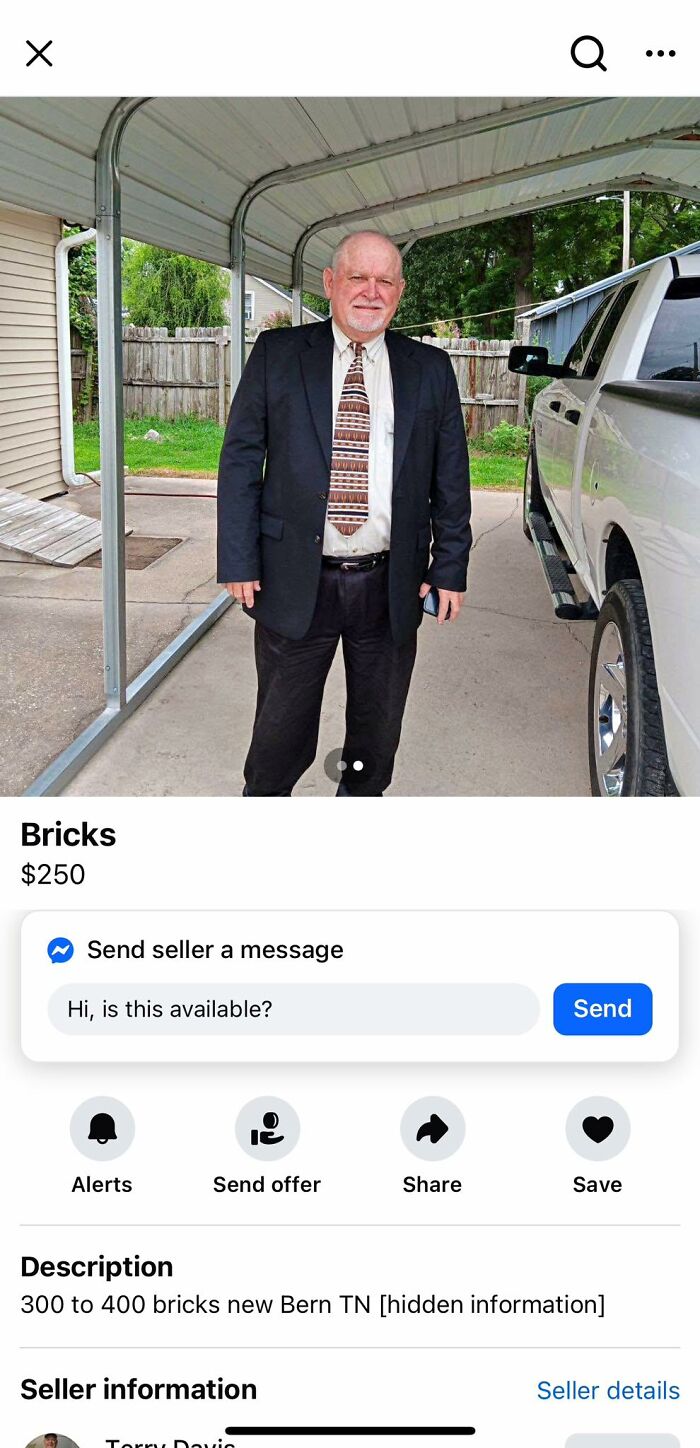Save this listing with the heart
700x1448 pixels.
point(597,1129)
